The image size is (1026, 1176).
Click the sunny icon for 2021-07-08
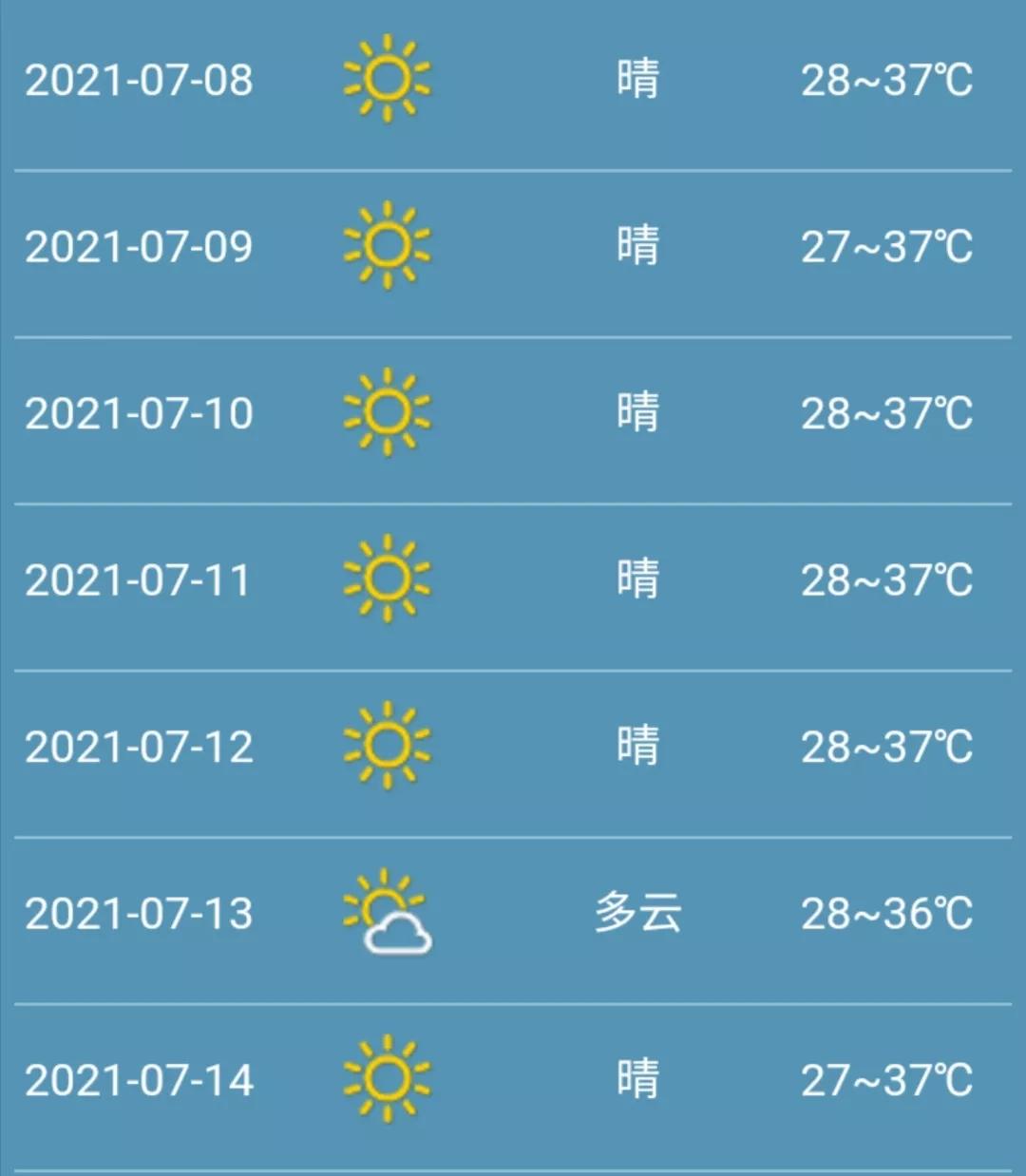tap(387, 81)
